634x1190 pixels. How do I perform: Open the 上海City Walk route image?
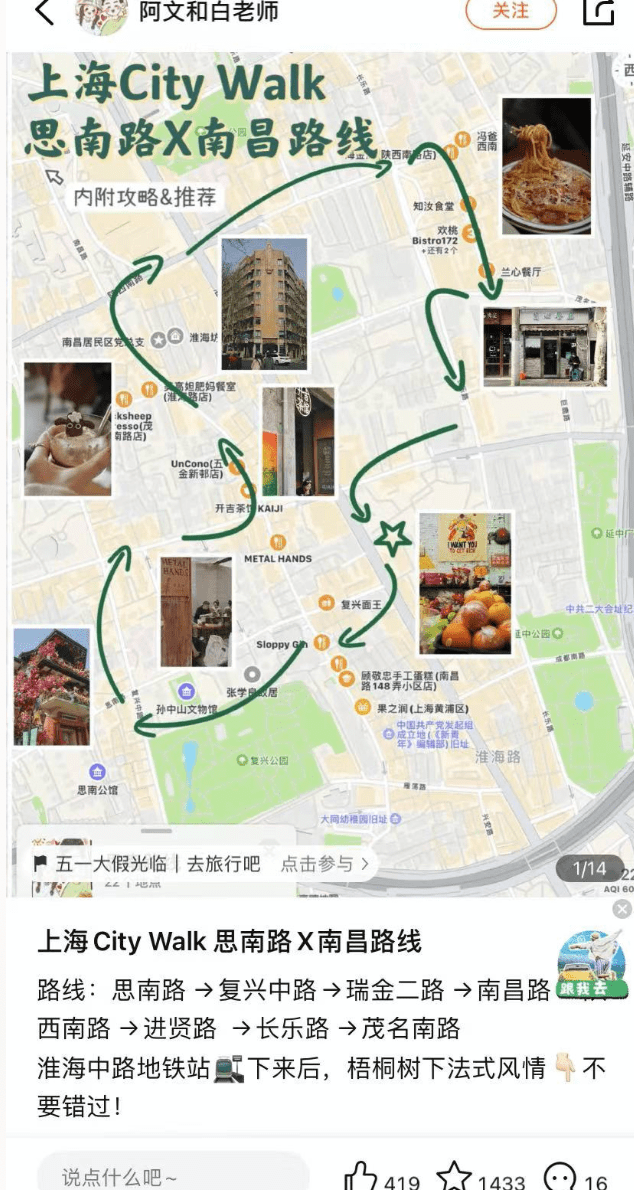click(x=320, y=450)
